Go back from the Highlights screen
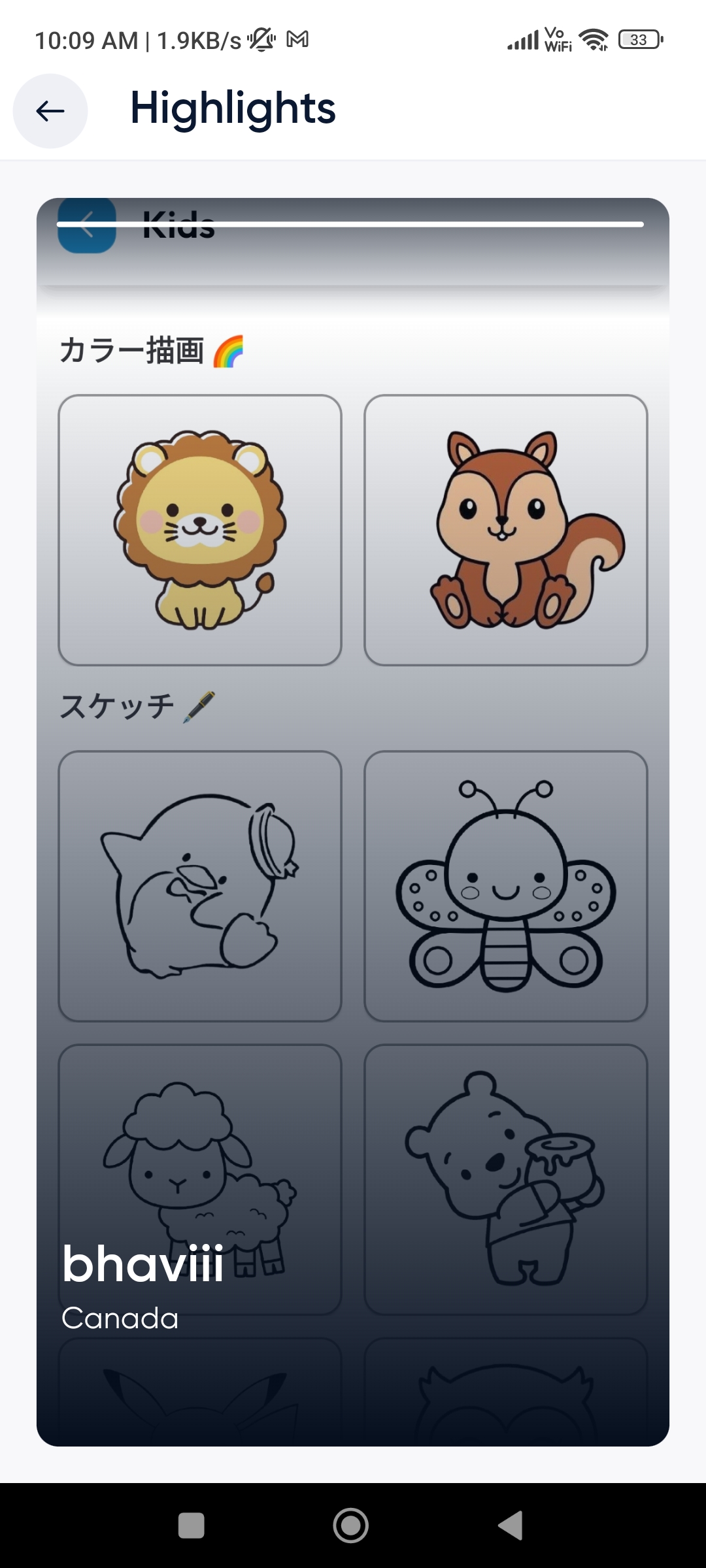The image size is (706, 1568). (50, 111)
